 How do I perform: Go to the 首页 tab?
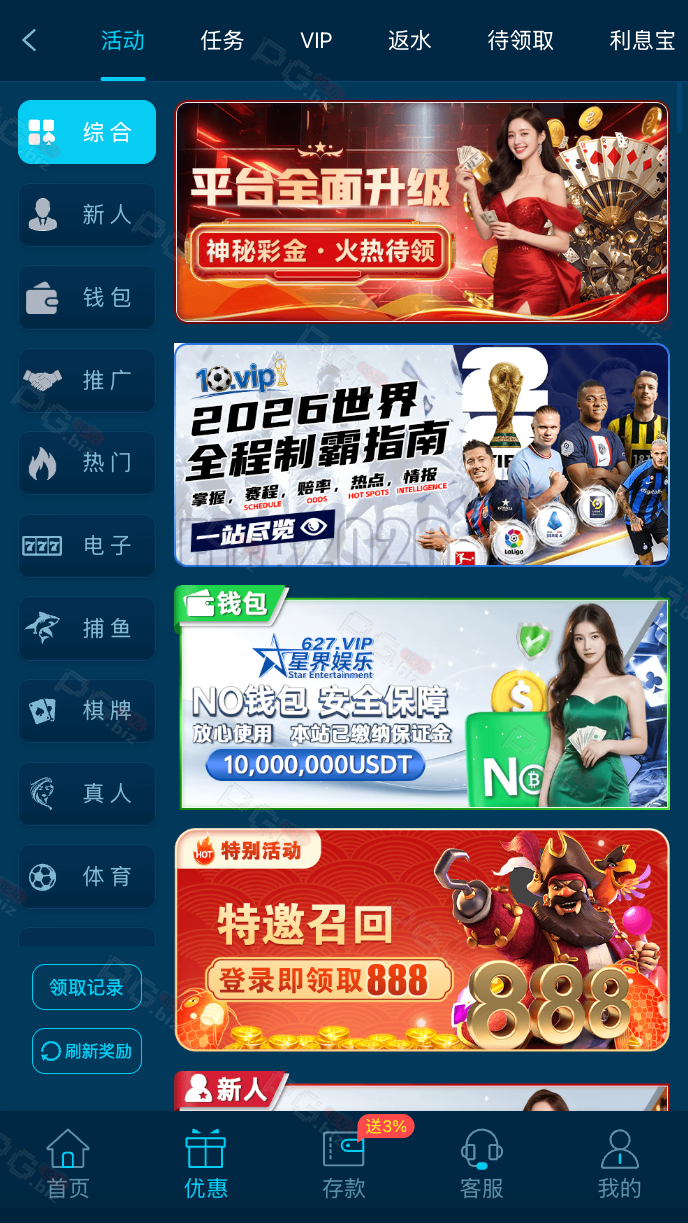coord(68,1165)
